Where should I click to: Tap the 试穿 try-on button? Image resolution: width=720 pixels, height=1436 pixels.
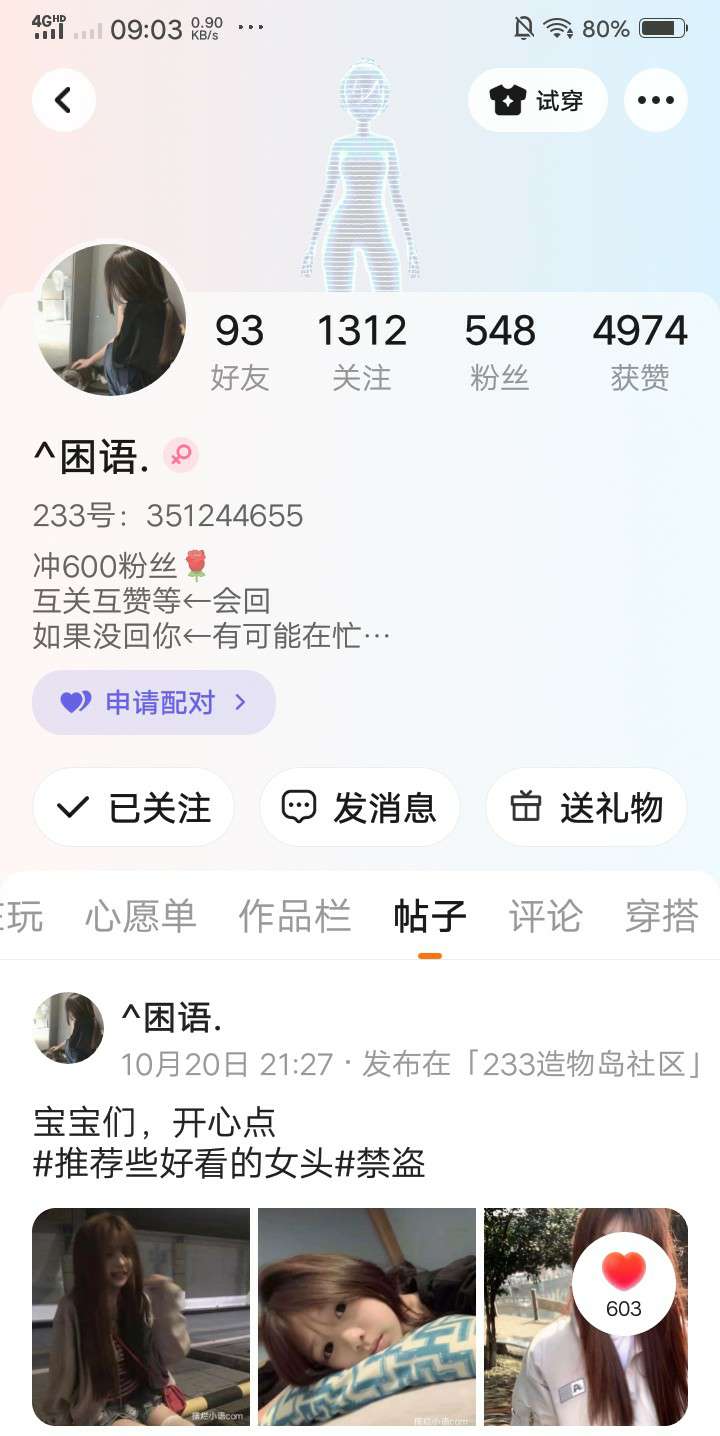point(537,100)
